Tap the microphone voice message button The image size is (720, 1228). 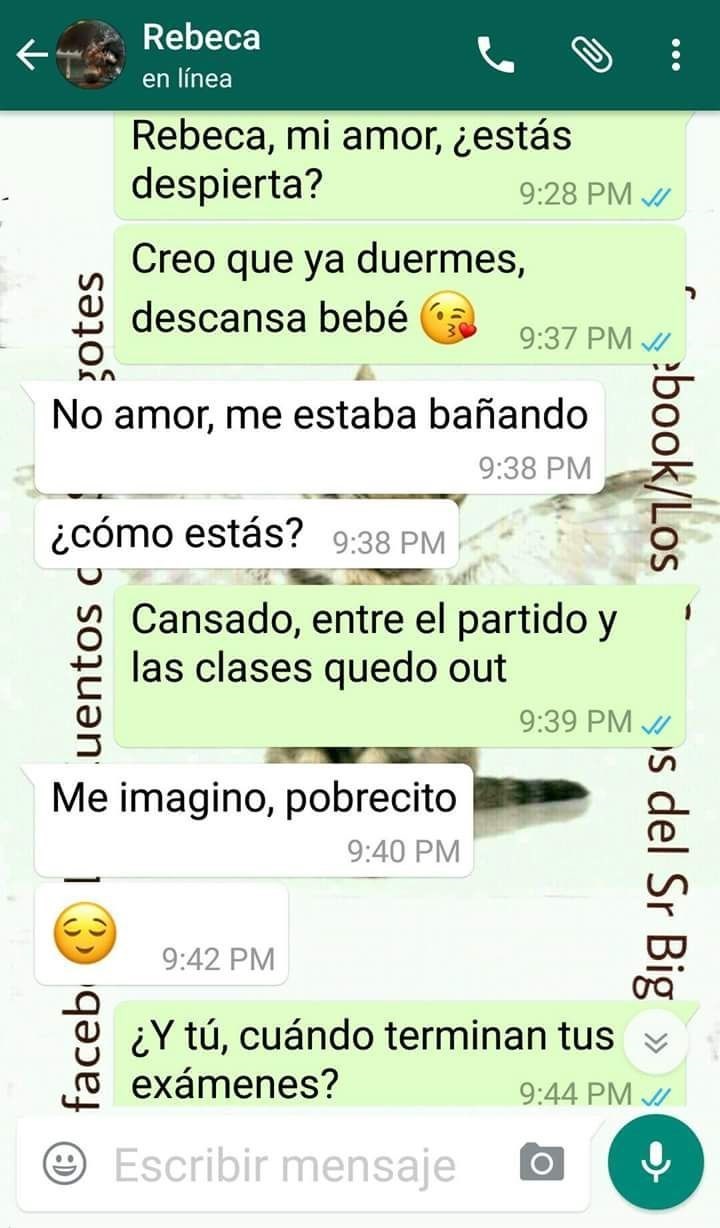point(656,1162)
